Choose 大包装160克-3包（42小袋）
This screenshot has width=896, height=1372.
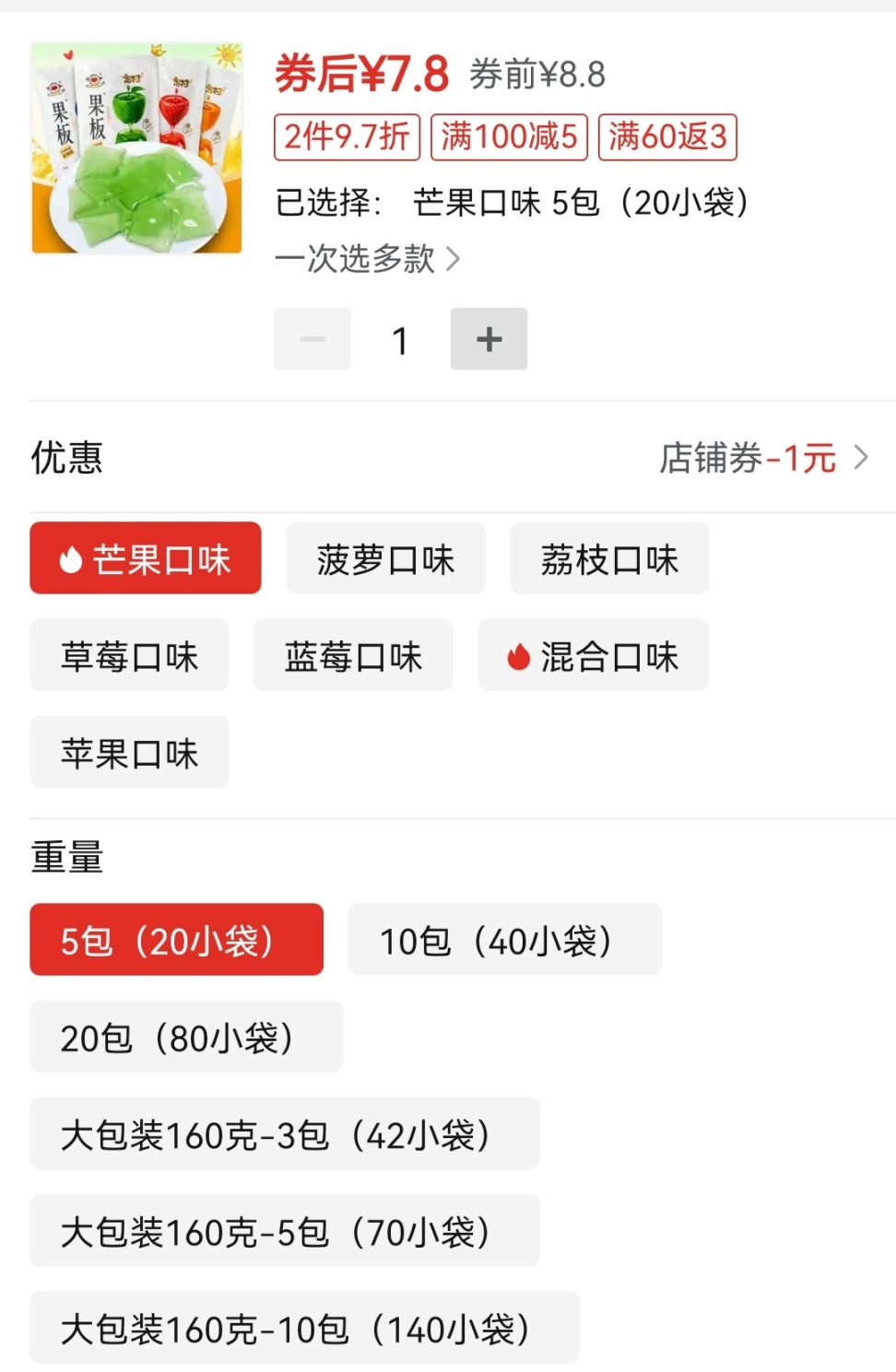tap(284, 1133)
